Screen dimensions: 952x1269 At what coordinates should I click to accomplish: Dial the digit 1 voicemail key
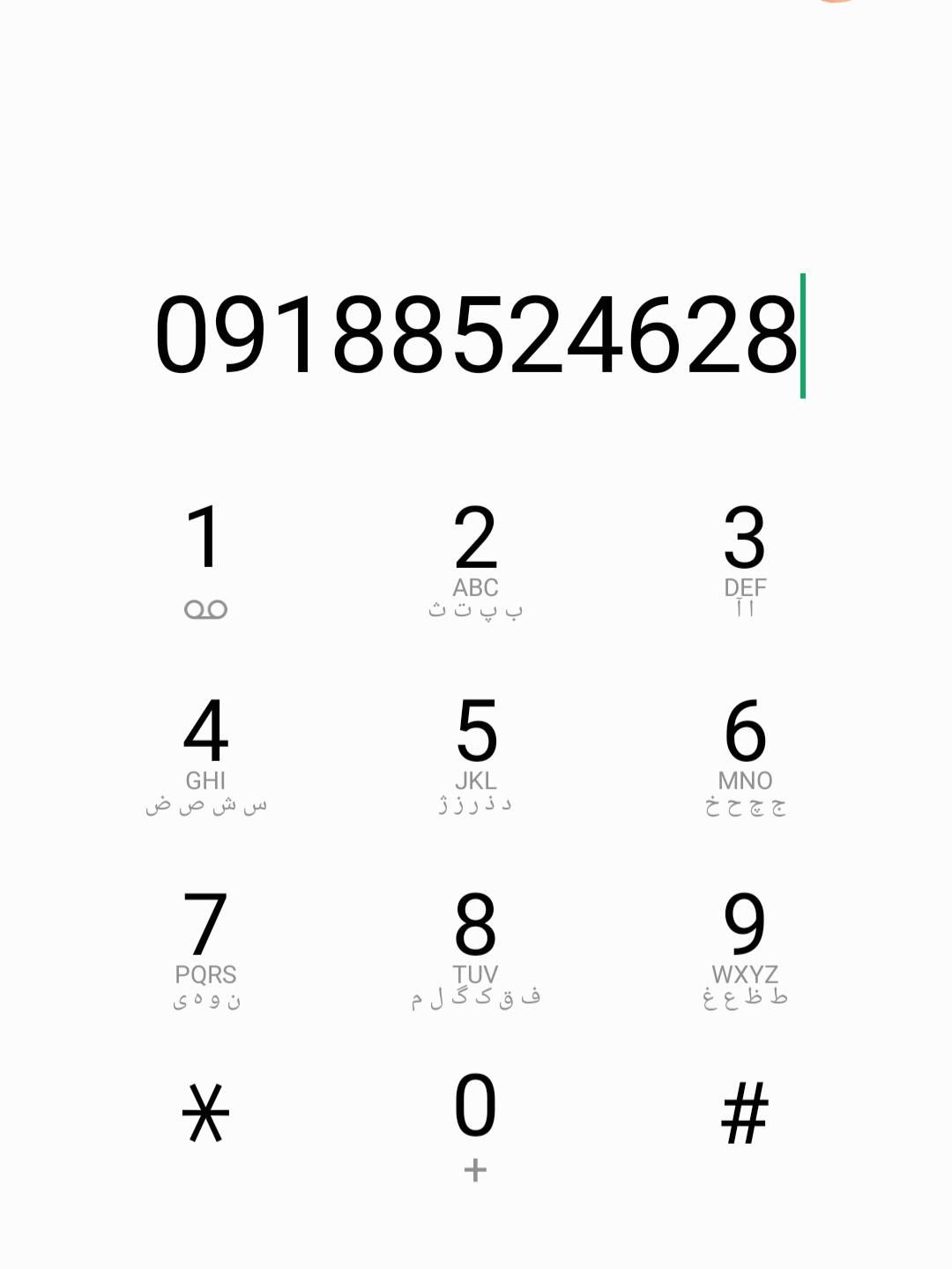pos(205,557)
